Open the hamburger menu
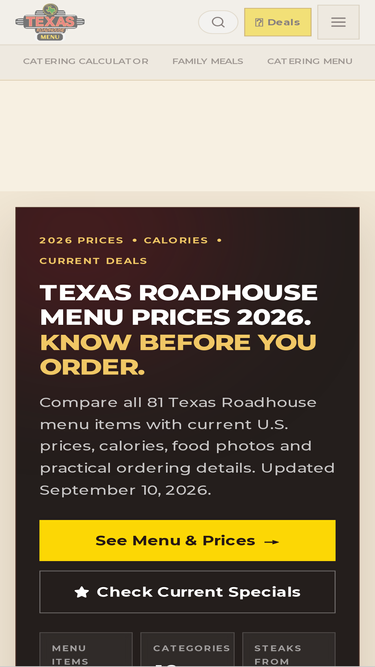Image resolution: width=375 pixels, height=667 pixels. pyautogui.click(x=338, y=22)
